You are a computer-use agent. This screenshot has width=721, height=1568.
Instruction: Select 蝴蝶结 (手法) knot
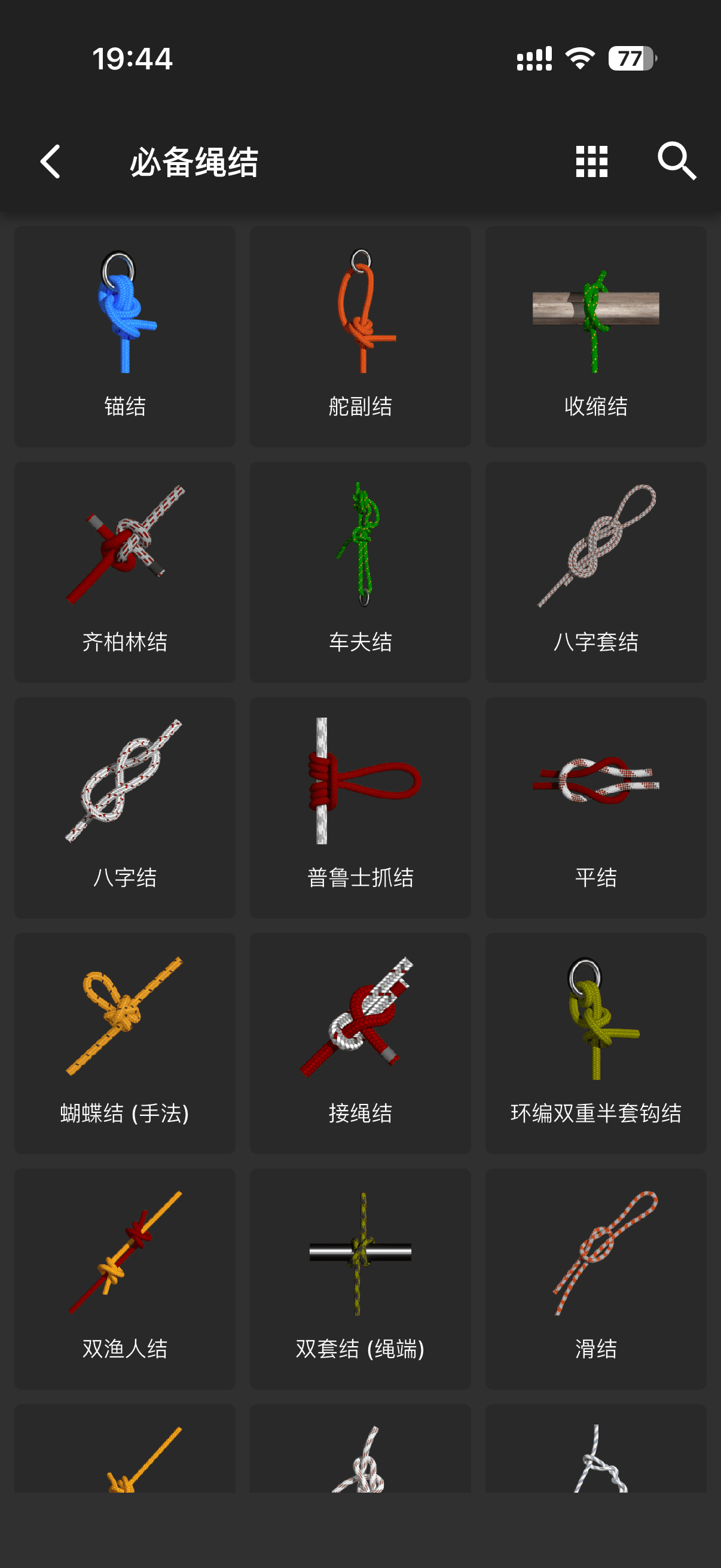click(x=125, y=1044)
